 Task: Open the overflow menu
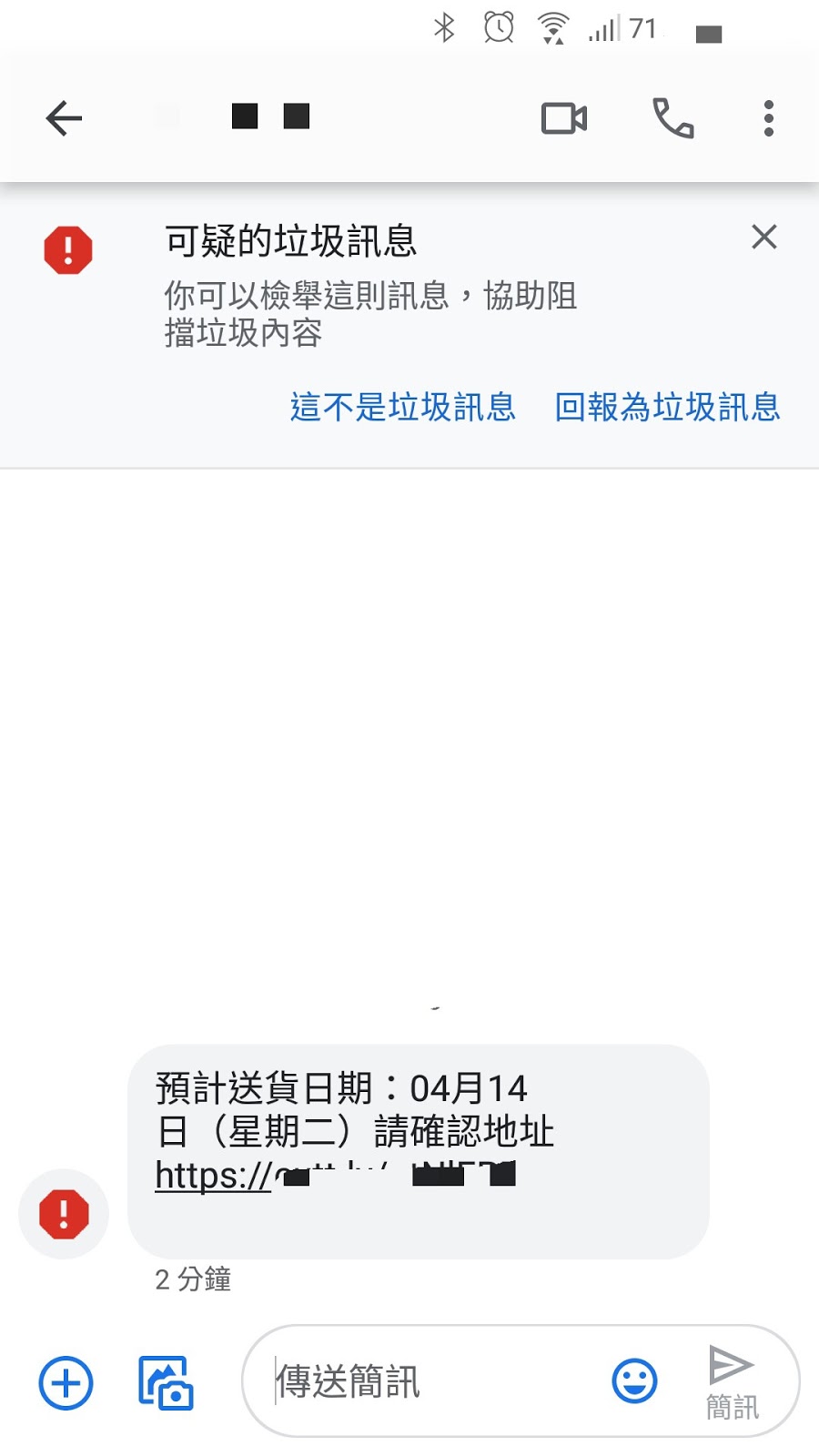[769, 118]
